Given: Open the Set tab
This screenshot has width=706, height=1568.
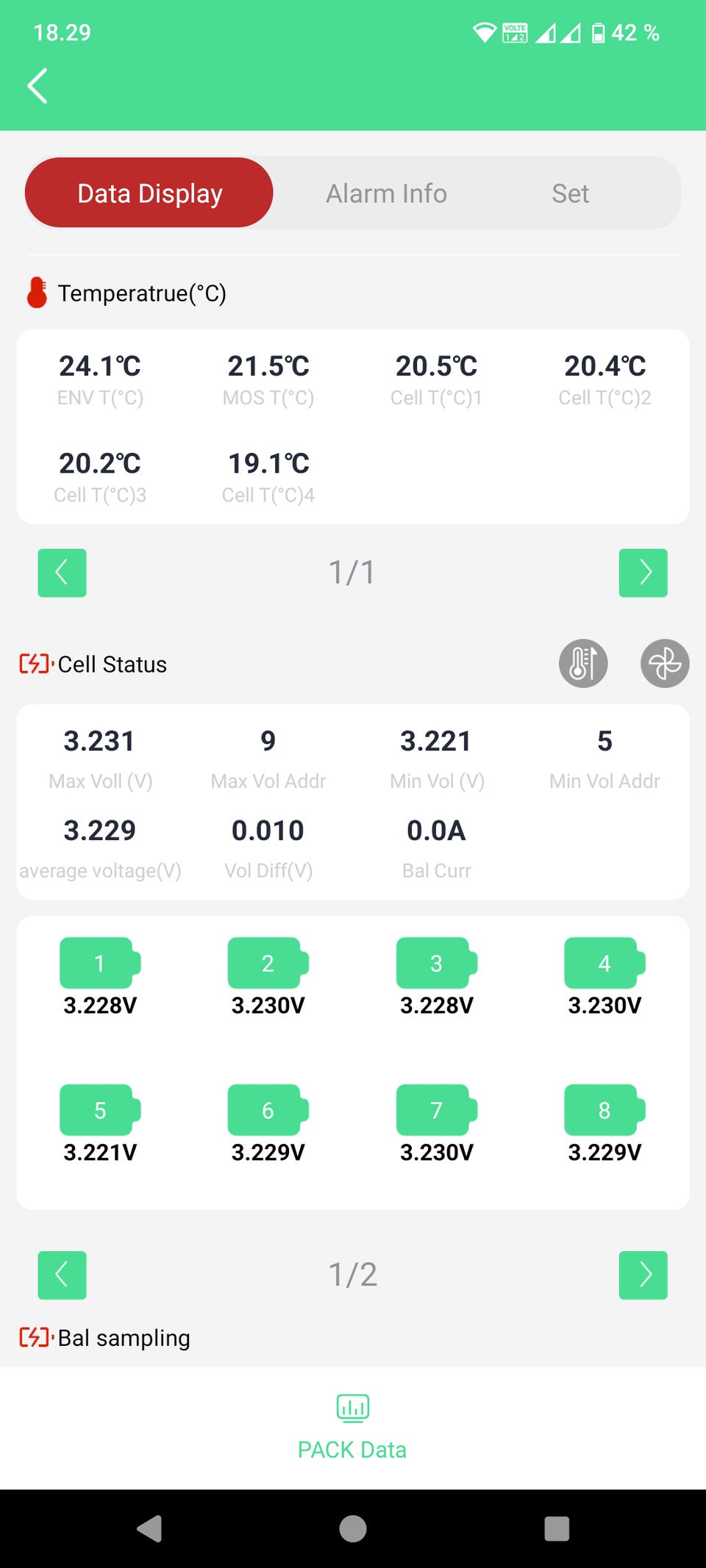Looking at the screenshot, I should (570, 193).
